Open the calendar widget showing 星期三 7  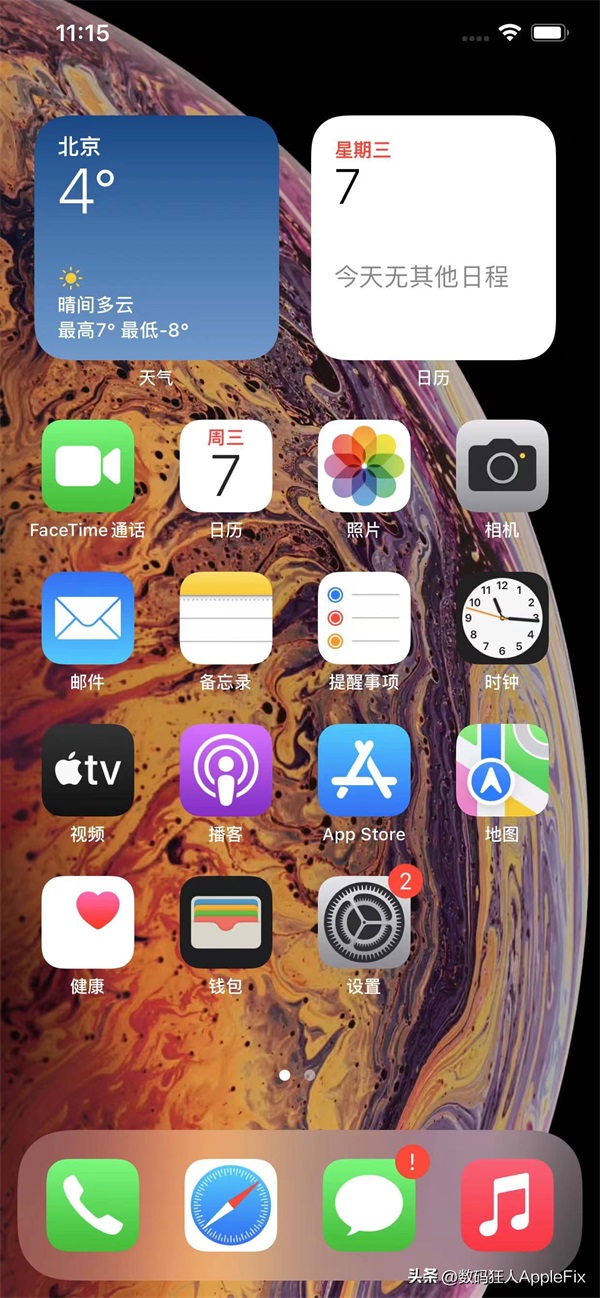pos(433,237)
